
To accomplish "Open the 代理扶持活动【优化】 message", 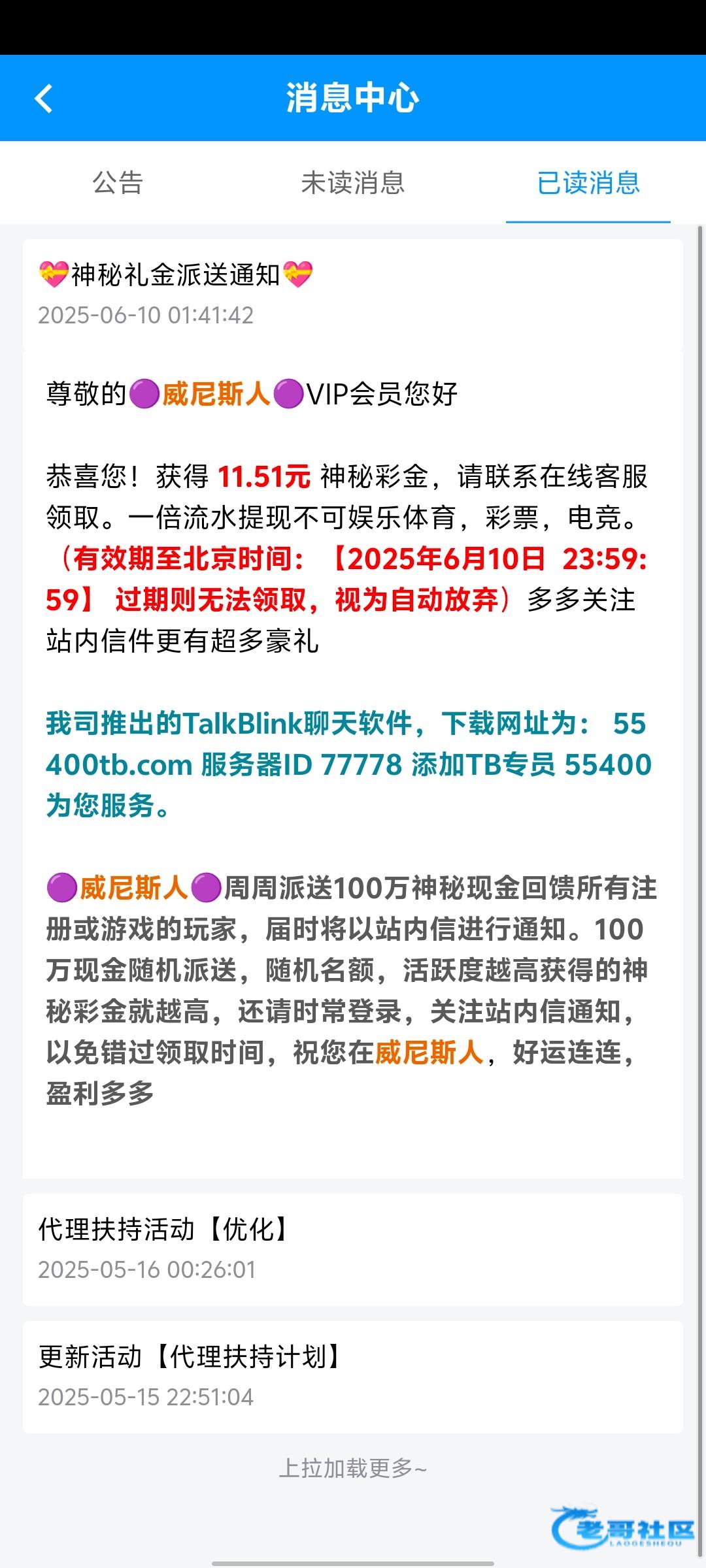I will [352, 1249].
